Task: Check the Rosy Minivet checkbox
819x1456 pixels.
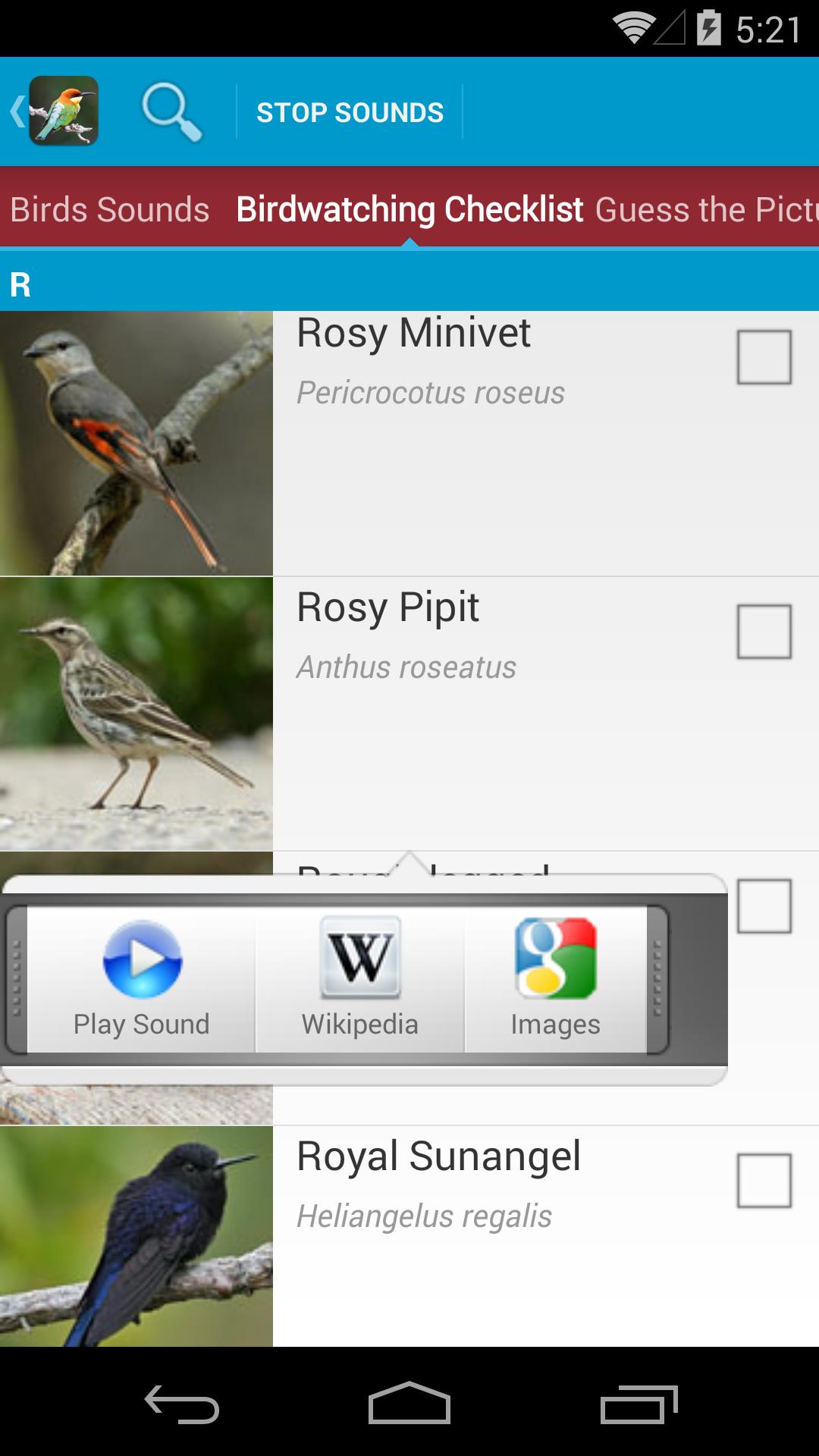Action: coord(764,356)
